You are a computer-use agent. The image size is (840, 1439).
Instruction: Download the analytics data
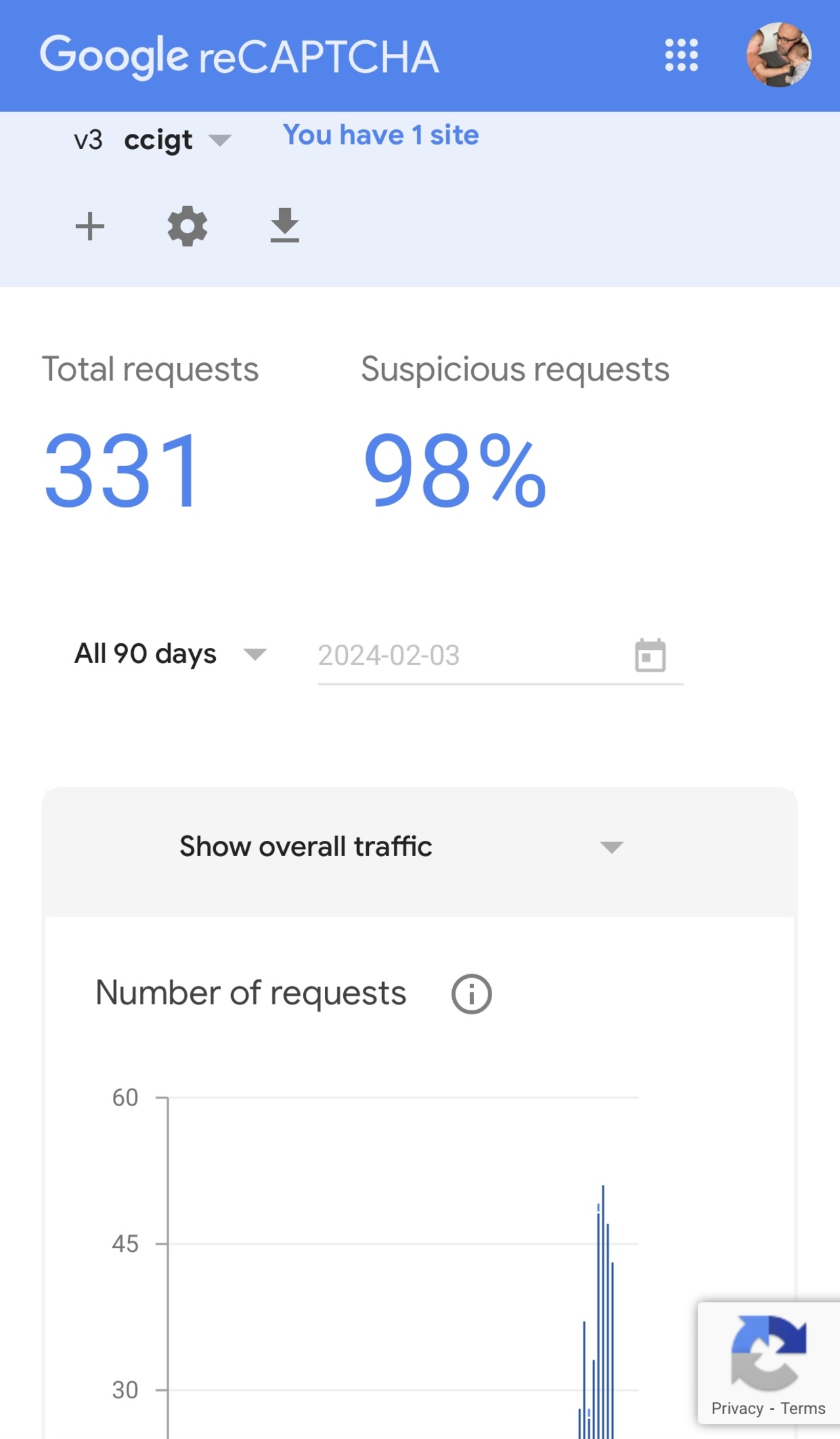tap(285, 225)
